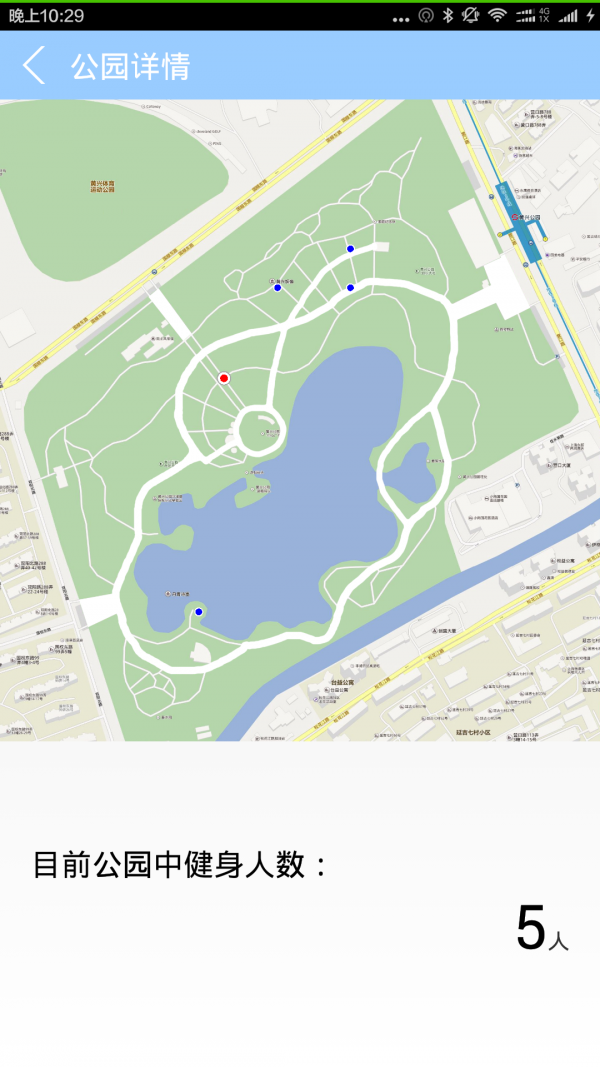The image size is (600, 1067).
Task: Go back from park details
Action: (x=34, y=66)
